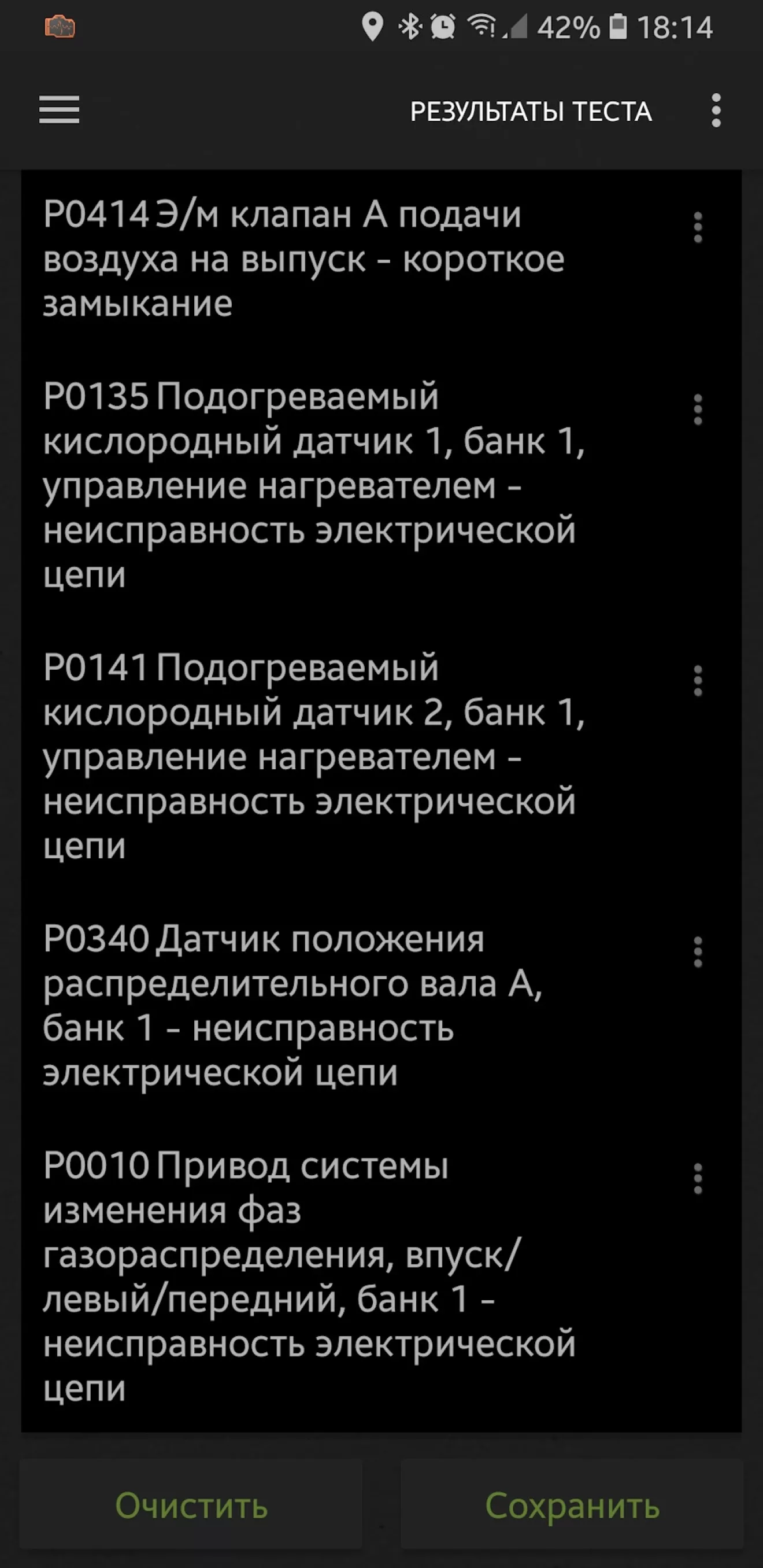Tap the Очистить button
Image resolution: width=763 pixels, height=1568 pixels.
point(191,1505)
